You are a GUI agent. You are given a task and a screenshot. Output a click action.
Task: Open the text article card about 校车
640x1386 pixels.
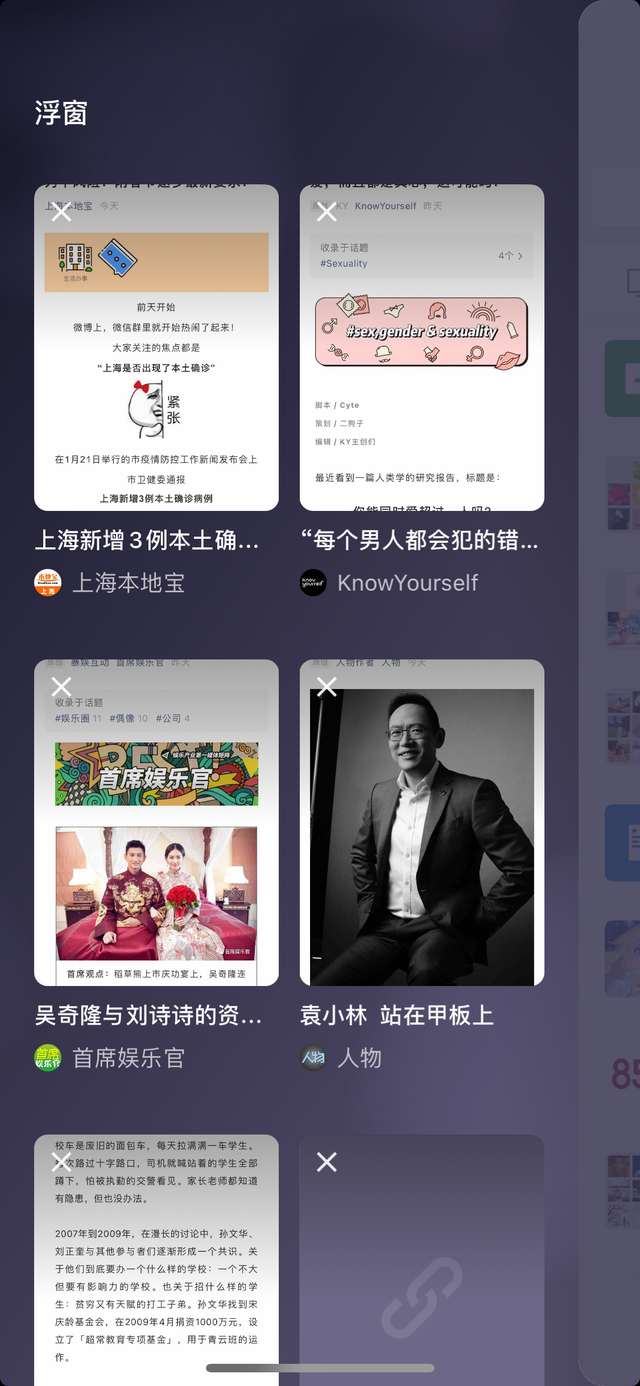tap(156, 1280)
